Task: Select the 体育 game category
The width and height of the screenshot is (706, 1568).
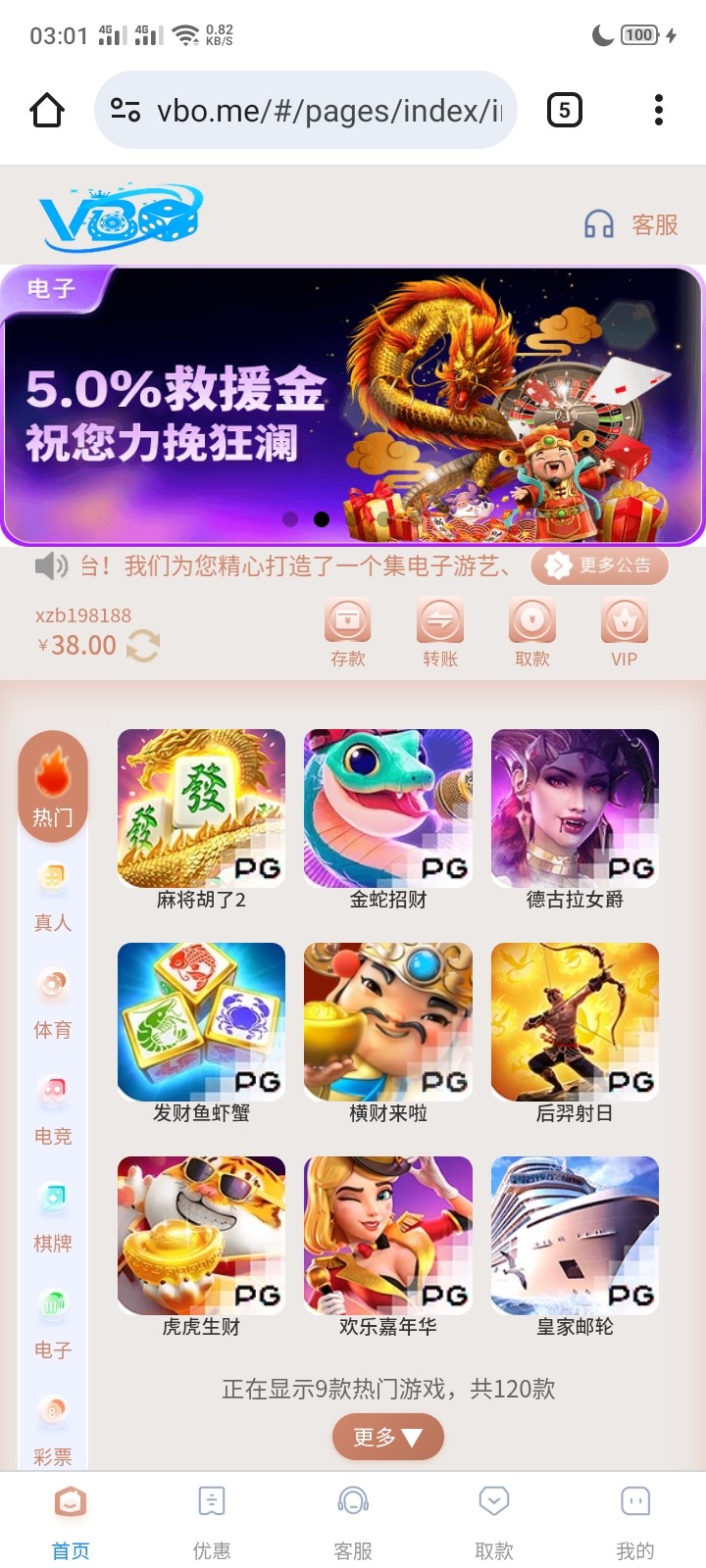Action: (53, 1003)
